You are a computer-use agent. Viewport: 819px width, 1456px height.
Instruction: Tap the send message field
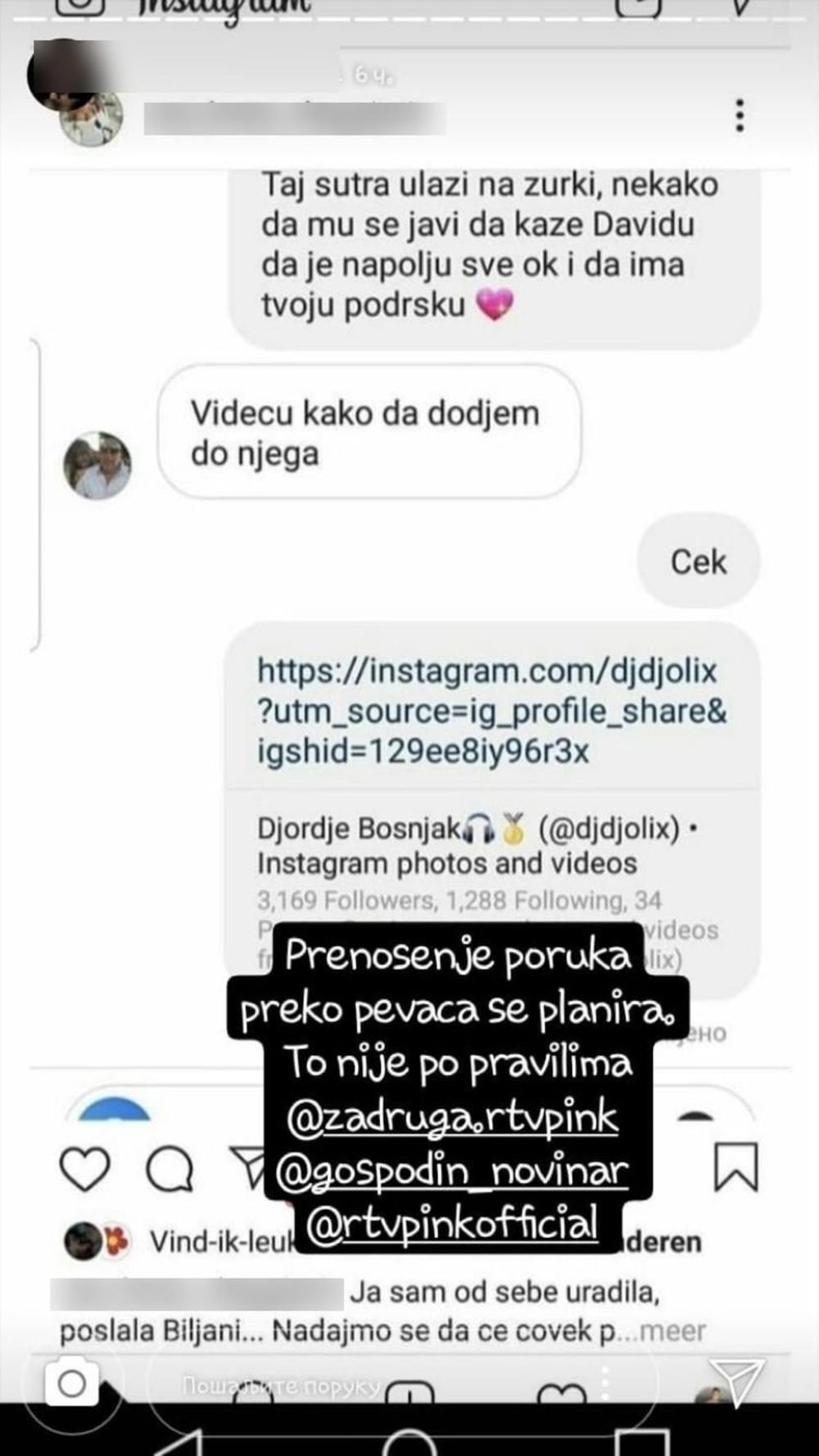pos(283,1386)
